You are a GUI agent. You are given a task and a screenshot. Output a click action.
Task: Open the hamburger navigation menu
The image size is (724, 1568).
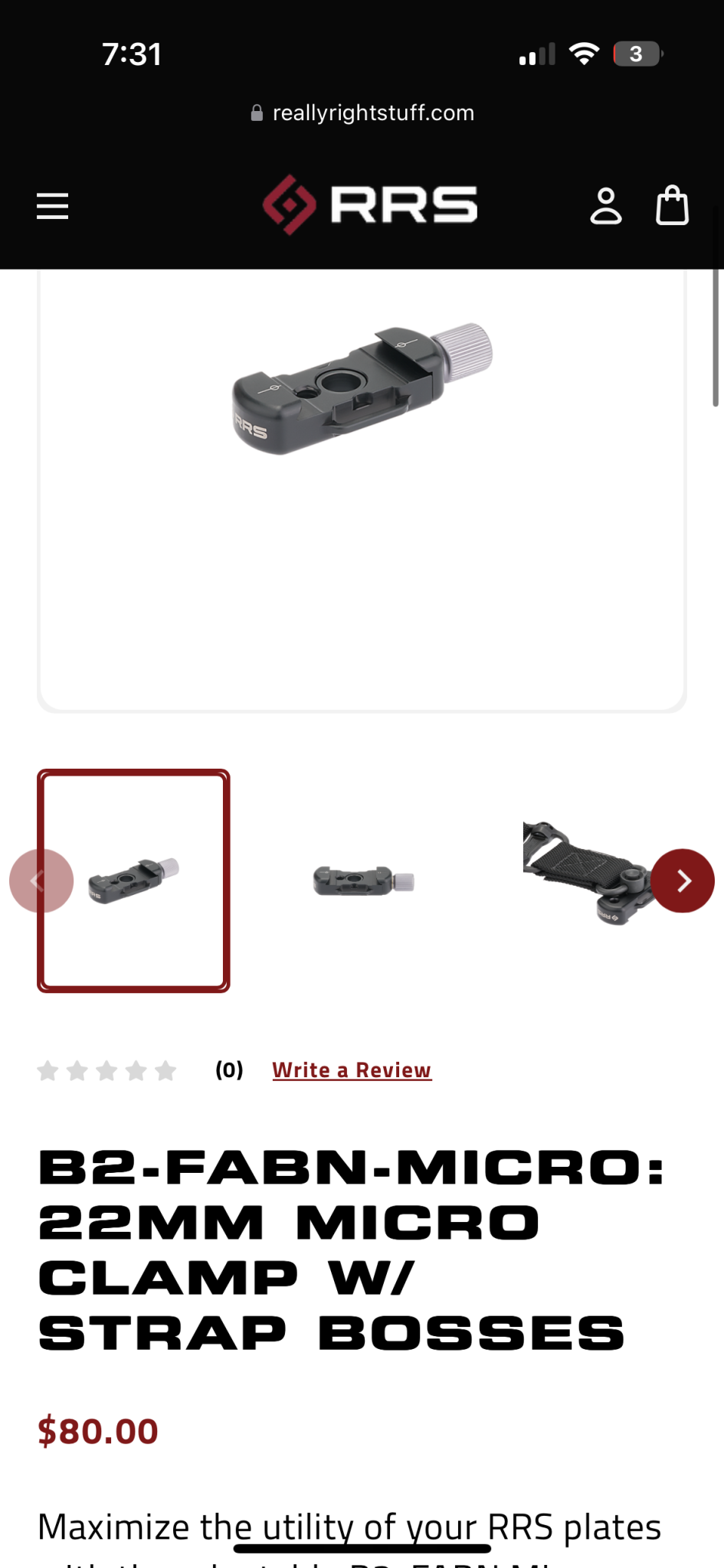(x=52, y=206)
